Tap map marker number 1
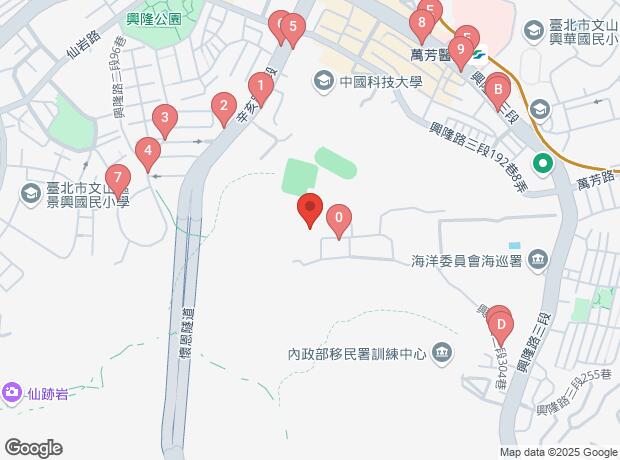Viewport: 620px width, 460px height. click(260, 86)
